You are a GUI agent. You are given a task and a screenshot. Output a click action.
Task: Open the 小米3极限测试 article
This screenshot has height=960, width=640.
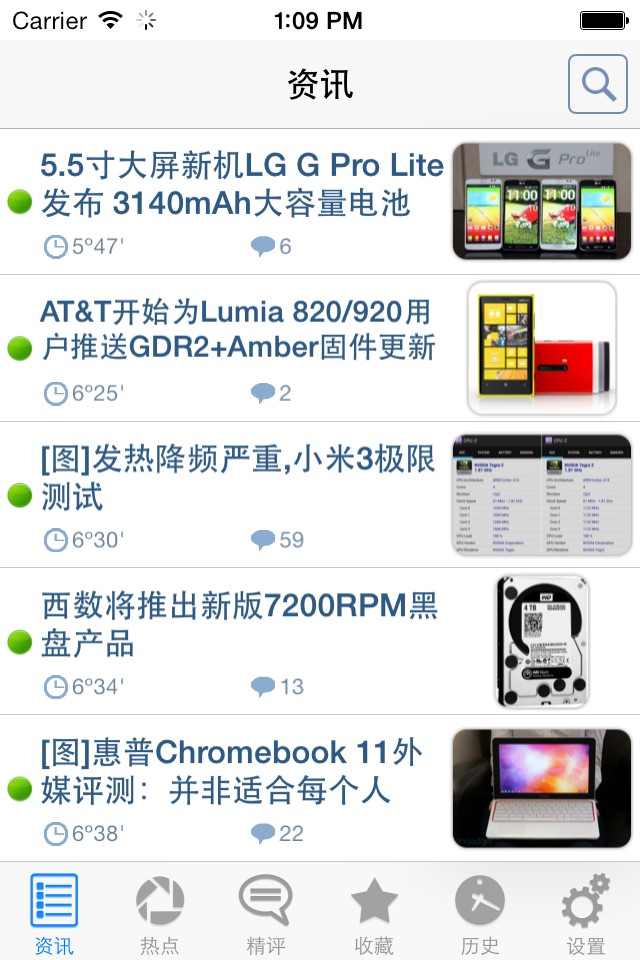click(238, 478)
